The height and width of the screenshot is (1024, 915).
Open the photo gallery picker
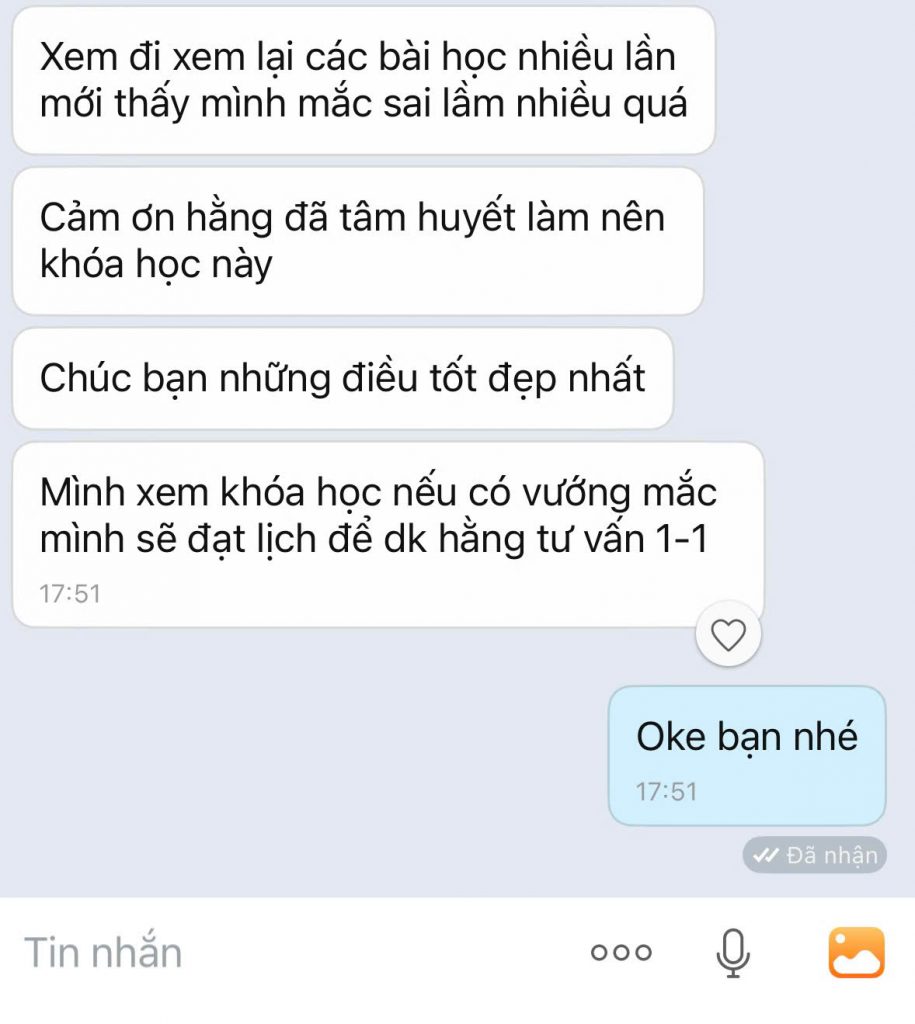click(x=856, y=953)
